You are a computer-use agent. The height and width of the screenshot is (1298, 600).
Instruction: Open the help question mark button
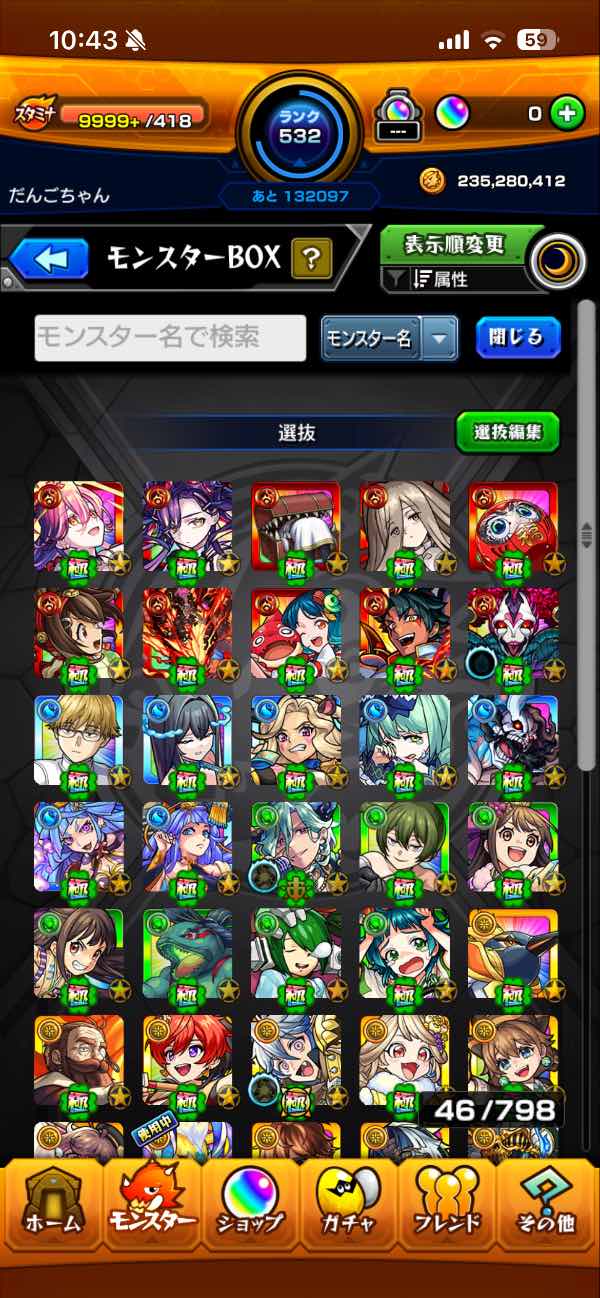click(312, 260)
